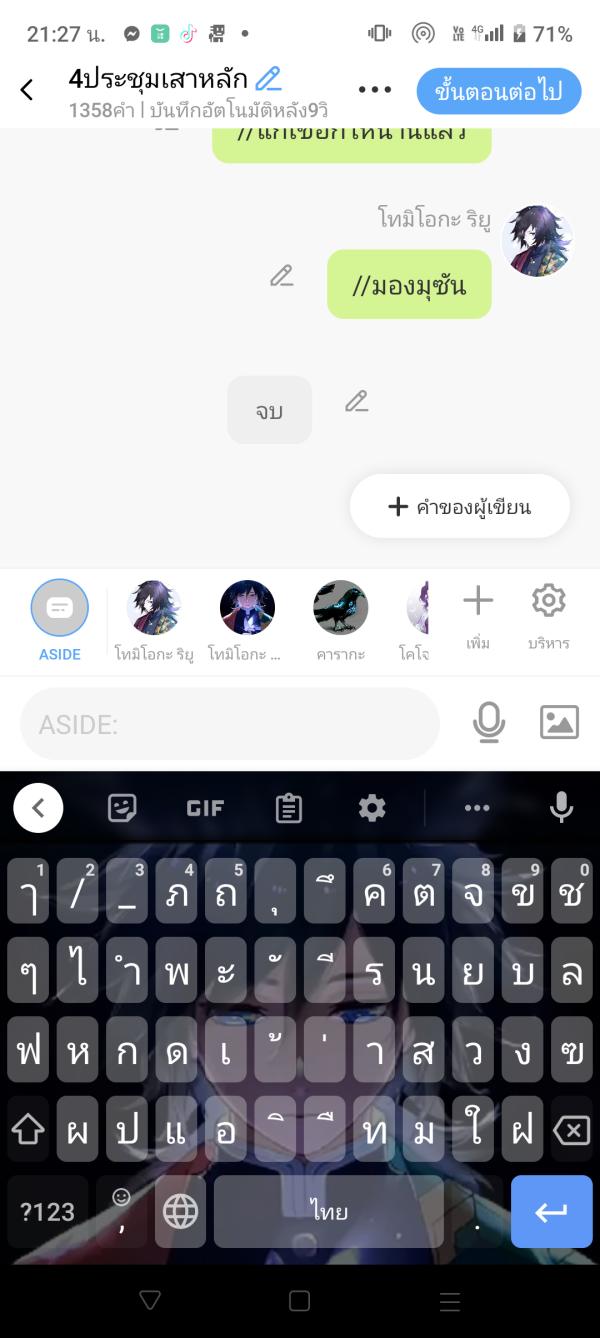This screenshot has height=1338, width=600.
Task: Attach an image to the message
Action: (559, 722)
